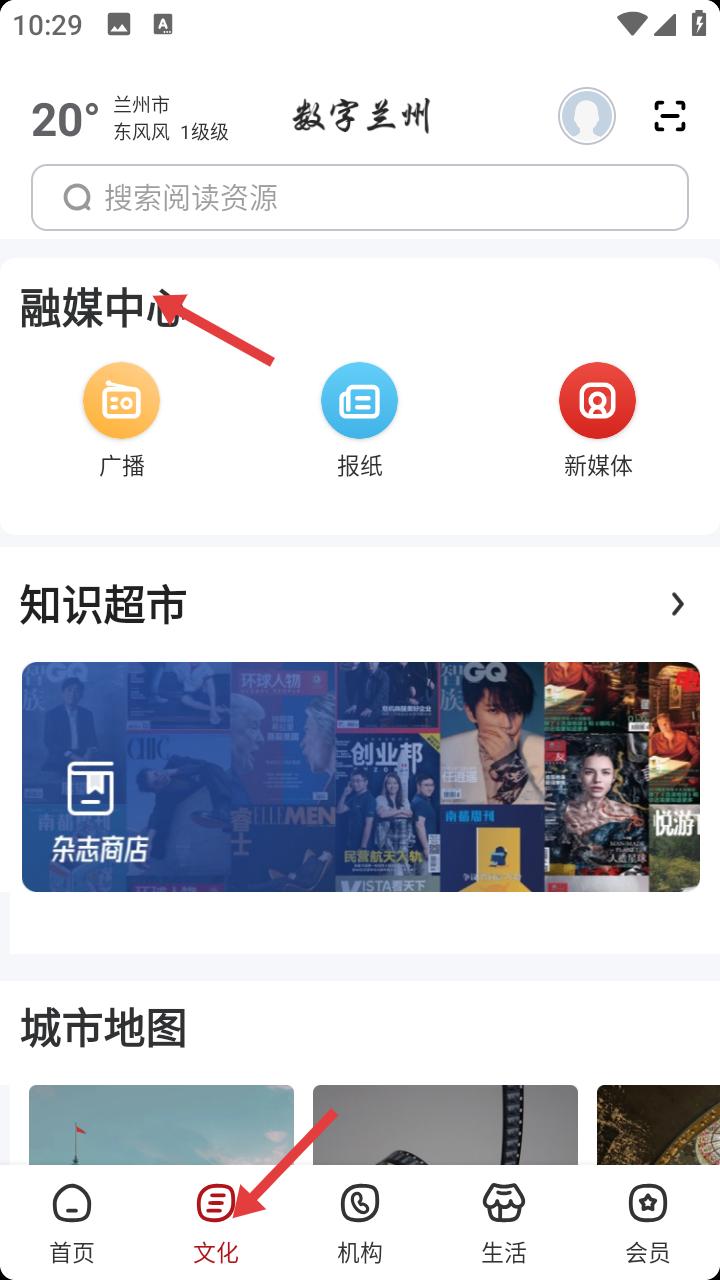Open 广播 radio section
Viewport: 720px width, 1280px height.
[121, 420]
